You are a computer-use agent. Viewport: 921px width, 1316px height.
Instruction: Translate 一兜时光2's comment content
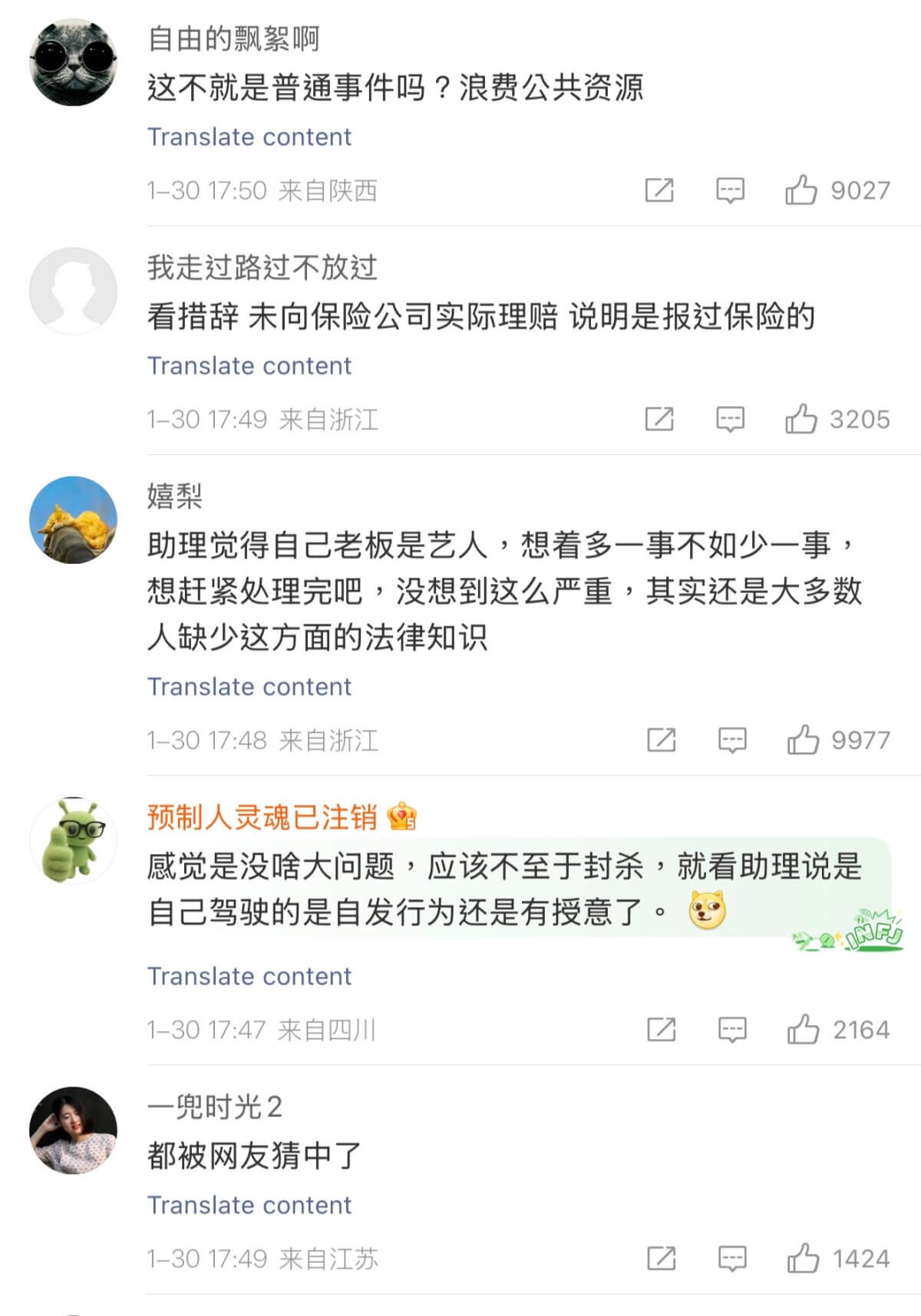tap(249, 1206)
